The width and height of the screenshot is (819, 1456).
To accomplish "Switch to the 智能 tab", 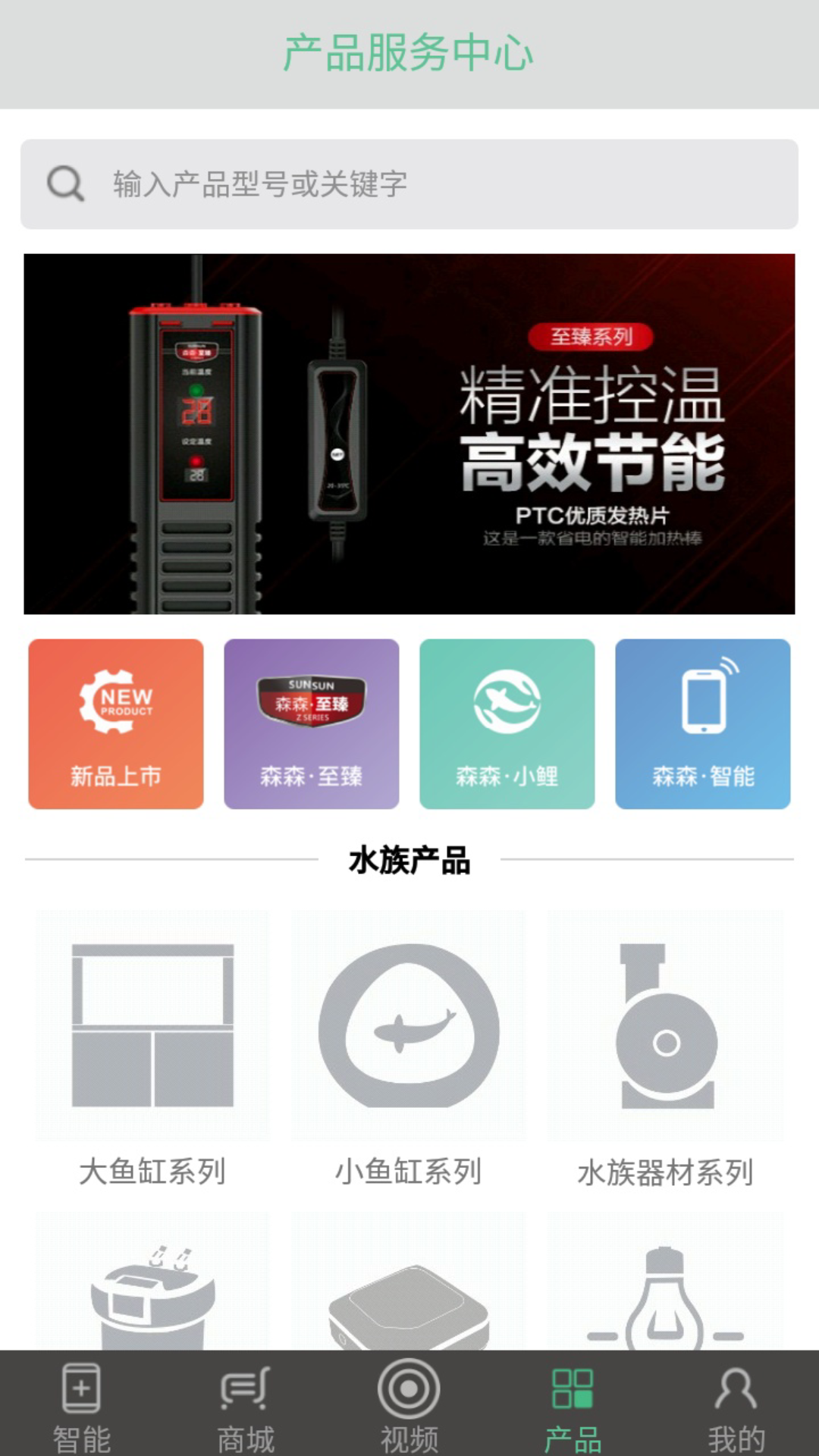I will 82,1406.
